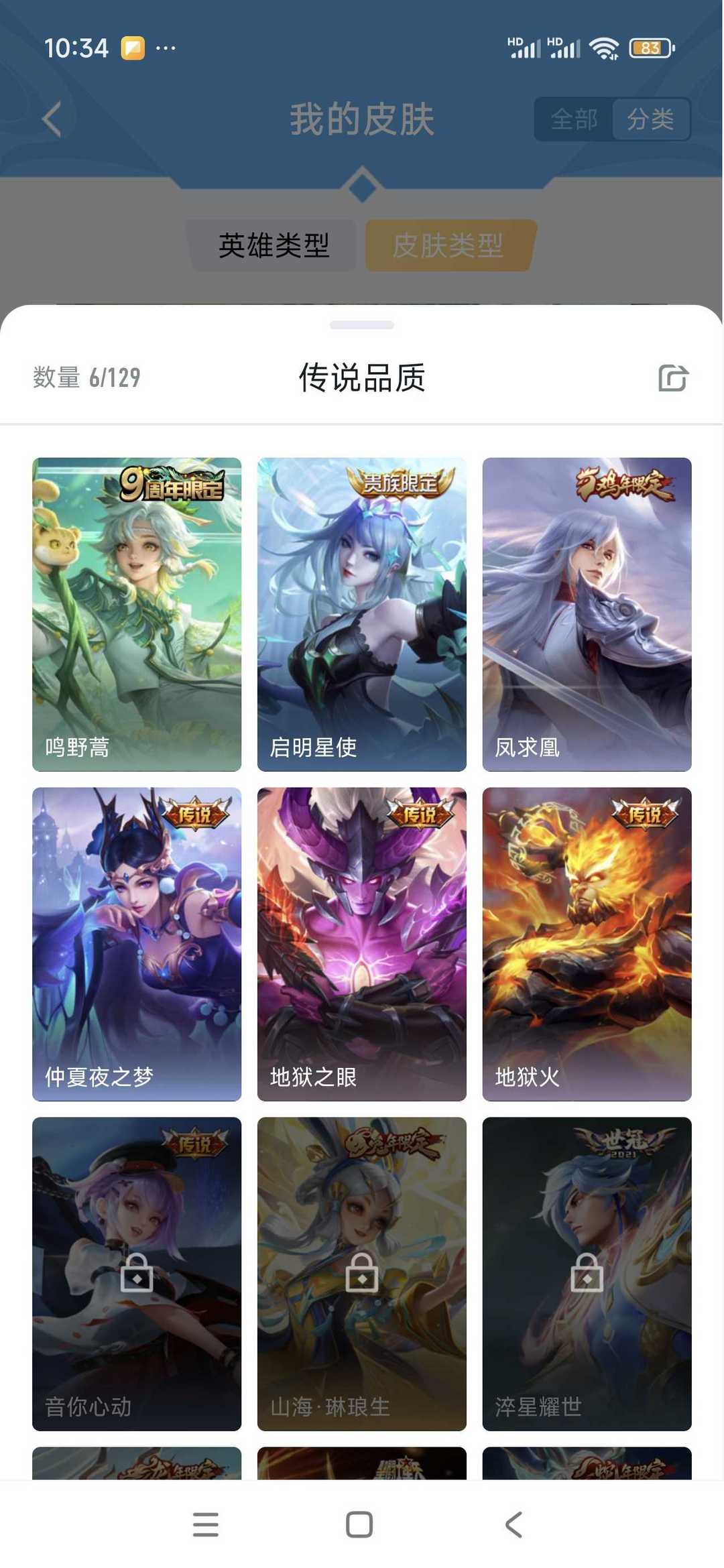Open the 地狱火 skin card
Image resolution: width=724 pixels, height=1568 pixels.
tap(587, 943)
